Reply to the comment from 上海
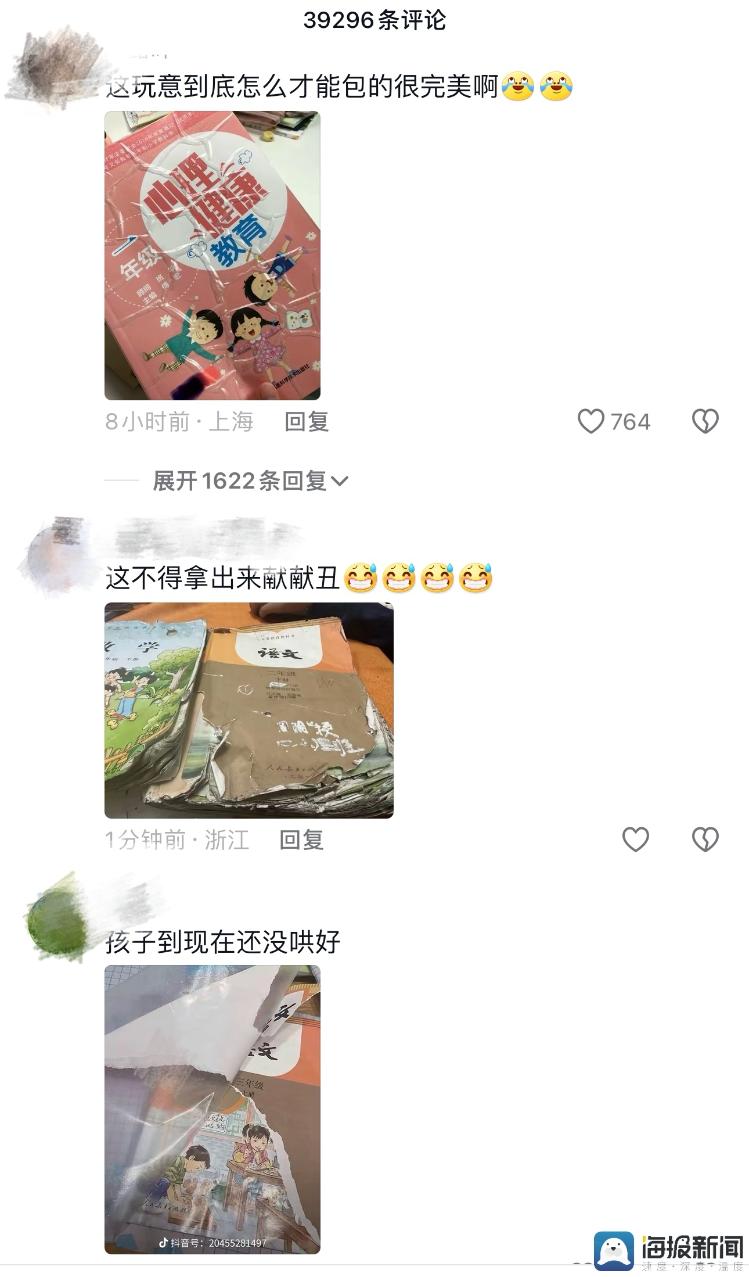This screenshot has width=749, height=1277. (x=306, y=422)
